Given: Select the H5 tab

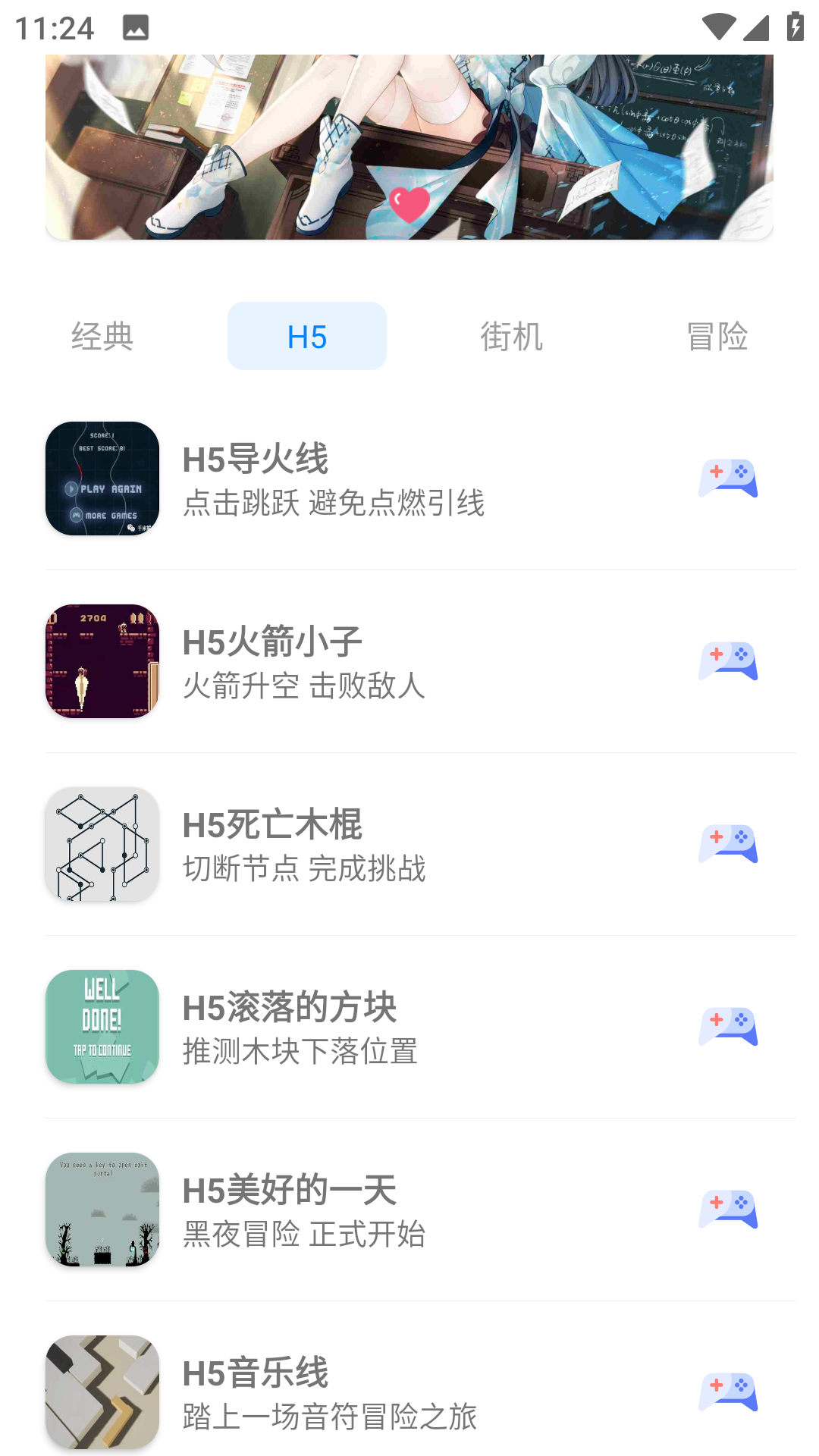Looking at the screenshot, I should tap(307, 336).
